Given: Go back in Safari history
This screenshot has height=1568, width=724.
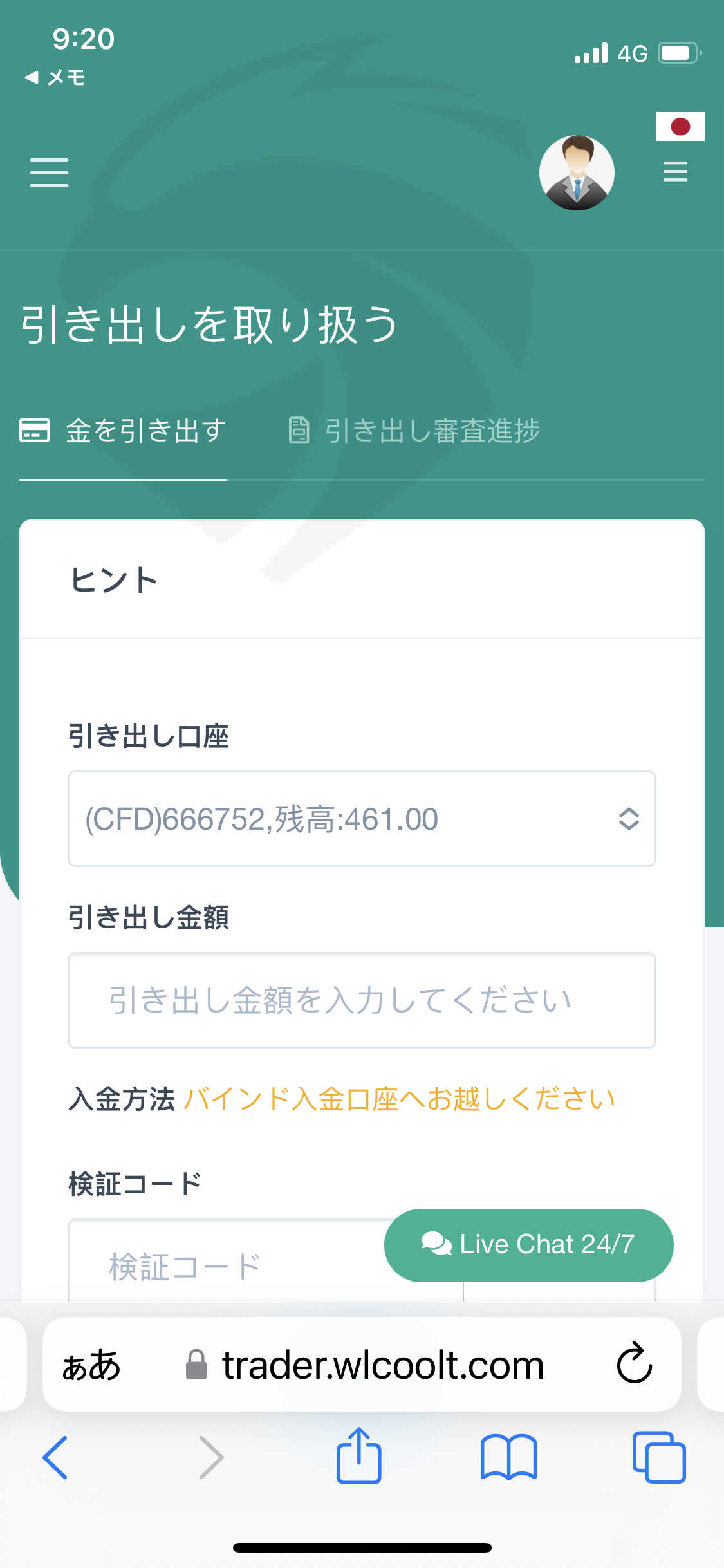Looking at the screenshot, I should pyautogui.click(x=55, y=1457).
